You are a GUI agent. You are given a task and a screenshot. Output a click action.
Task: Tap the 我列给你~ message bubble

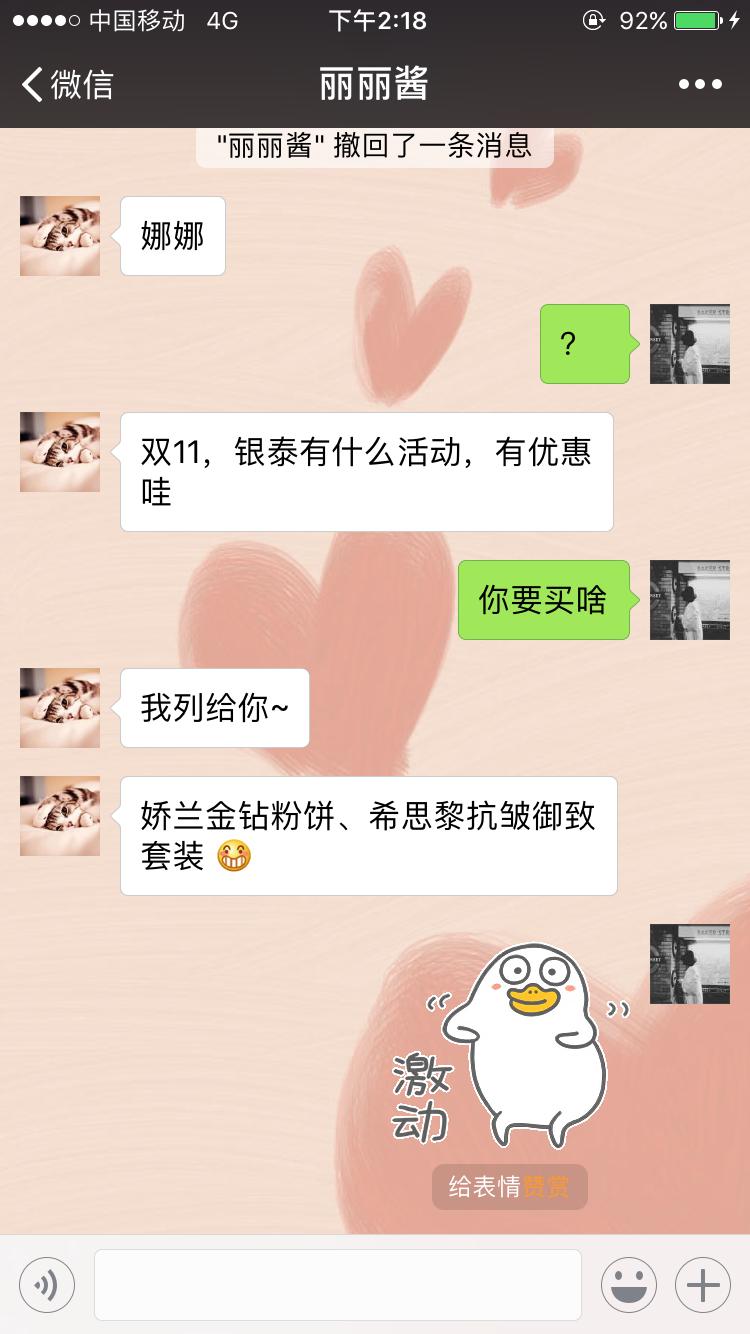click(214, 707)
